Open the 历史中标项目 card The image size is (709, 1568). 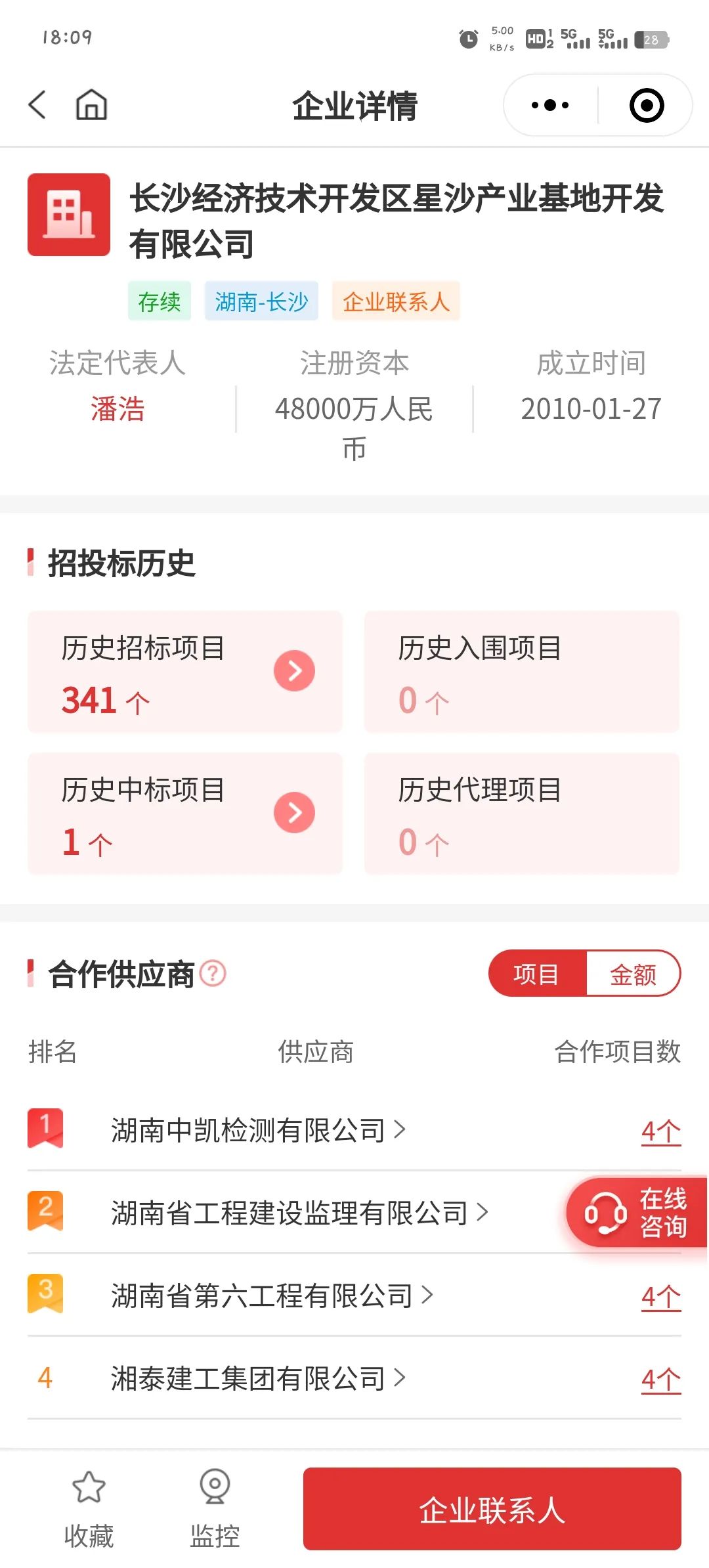[185, 813]
